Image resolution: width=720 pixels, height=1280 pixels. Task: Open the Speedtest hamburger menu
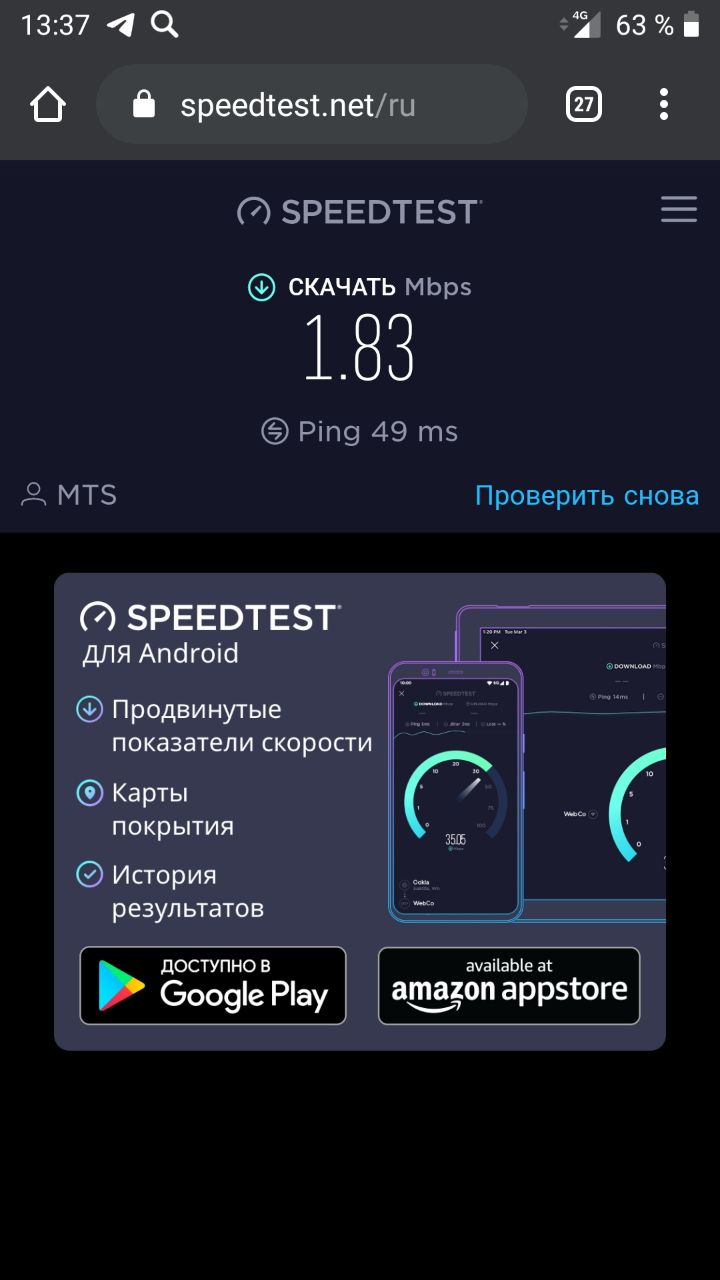coord(679,210)
